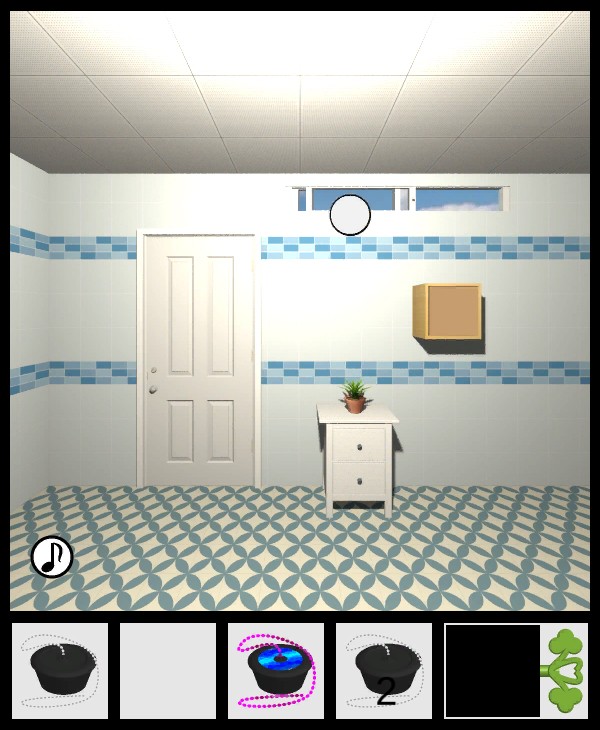Select the empty second inventory slot
Viewport: 600px width, 730px height.
click(x=168, y=671)
